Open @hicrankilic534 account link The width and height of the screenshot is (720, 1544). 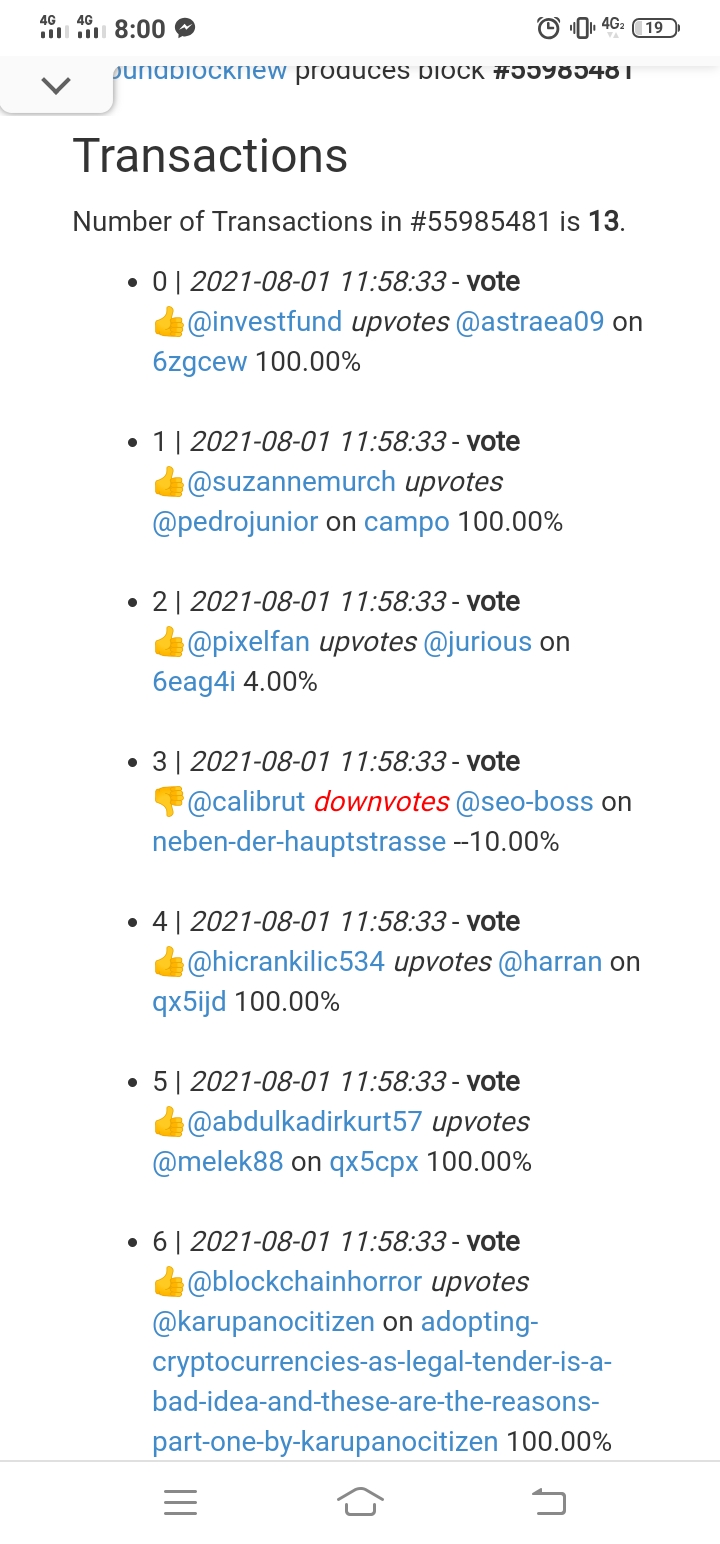click(x=285, y=962)
